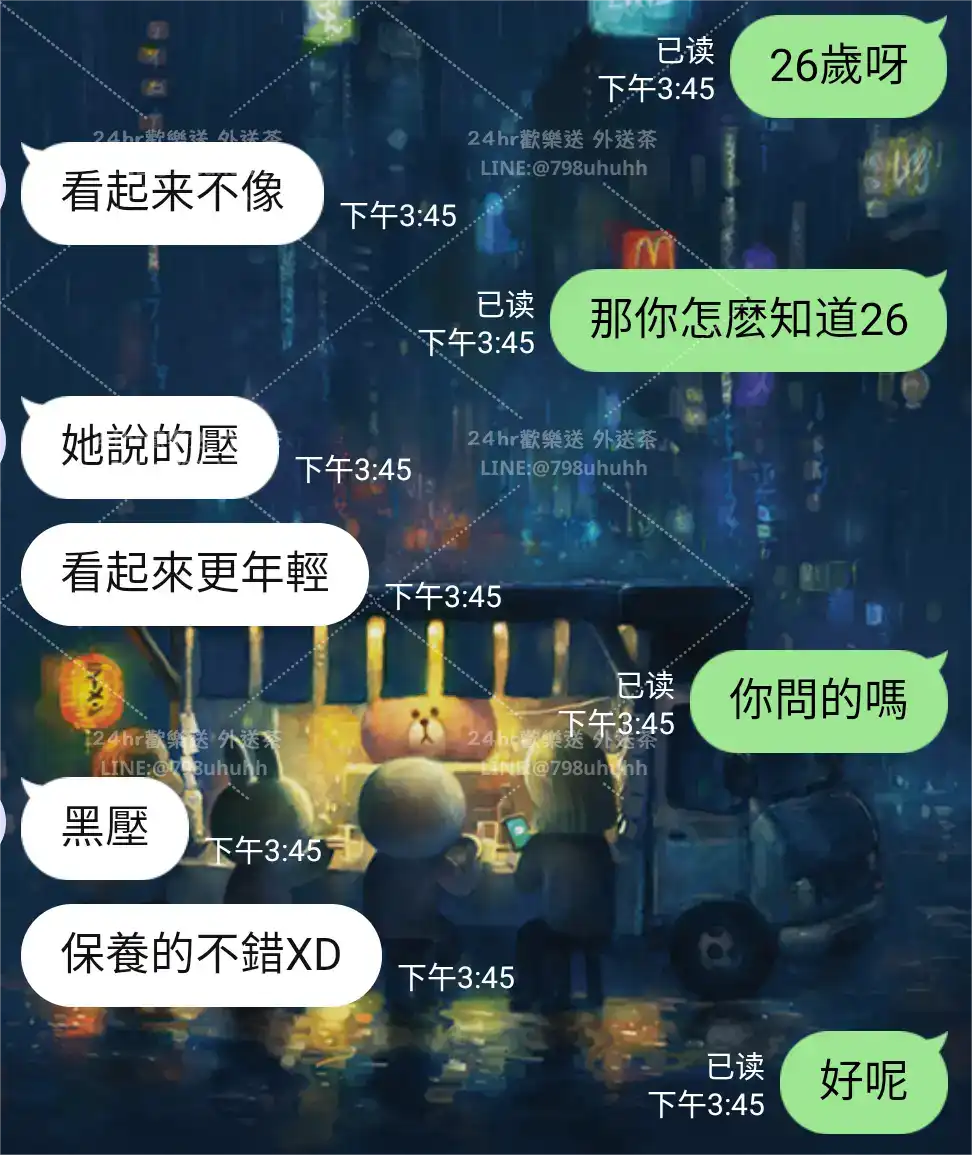Tap the 已读 marker next to "你問的嗎"
The image size is (972, 1155).
pos(646,686)
